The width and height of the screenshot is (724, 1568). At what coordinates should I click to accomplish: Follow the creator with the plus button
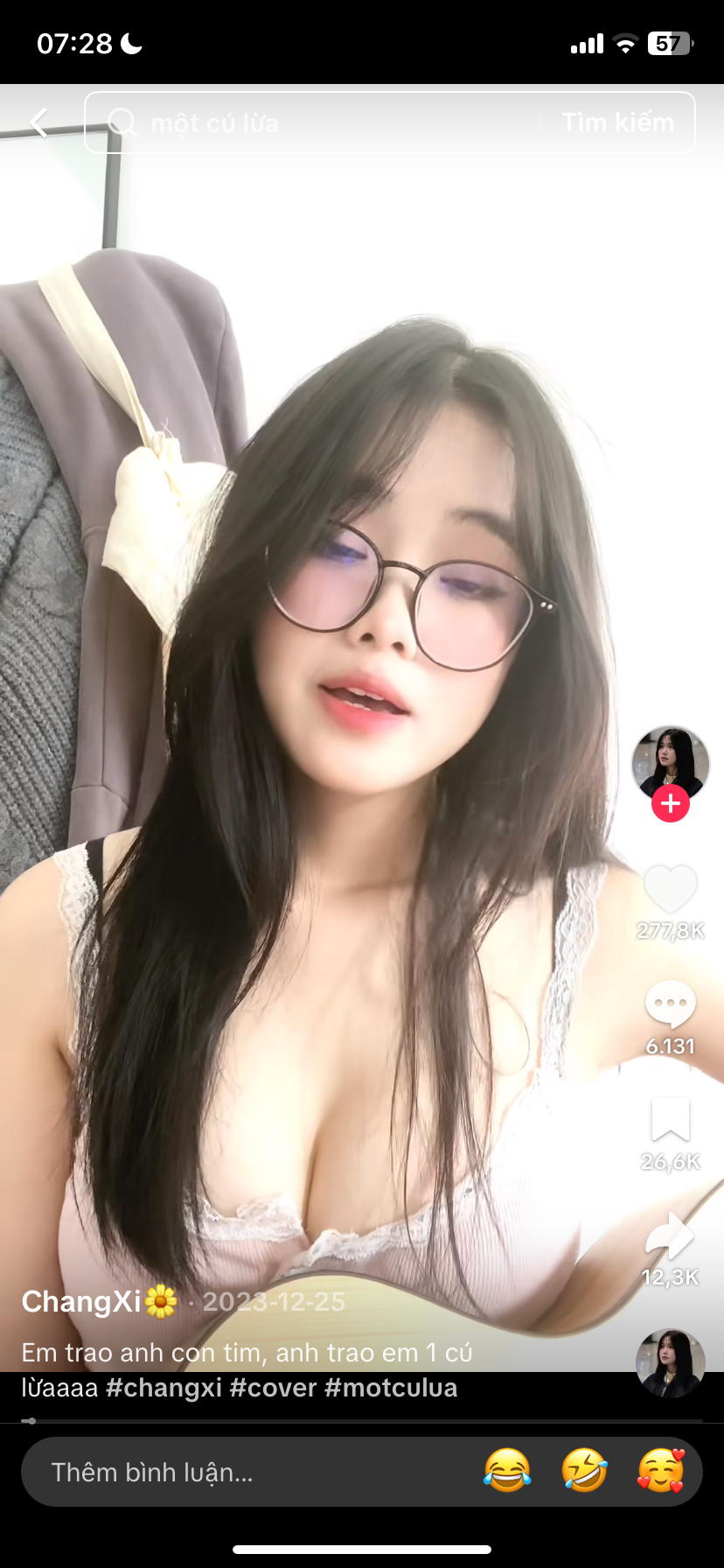[x=671, y=803]
